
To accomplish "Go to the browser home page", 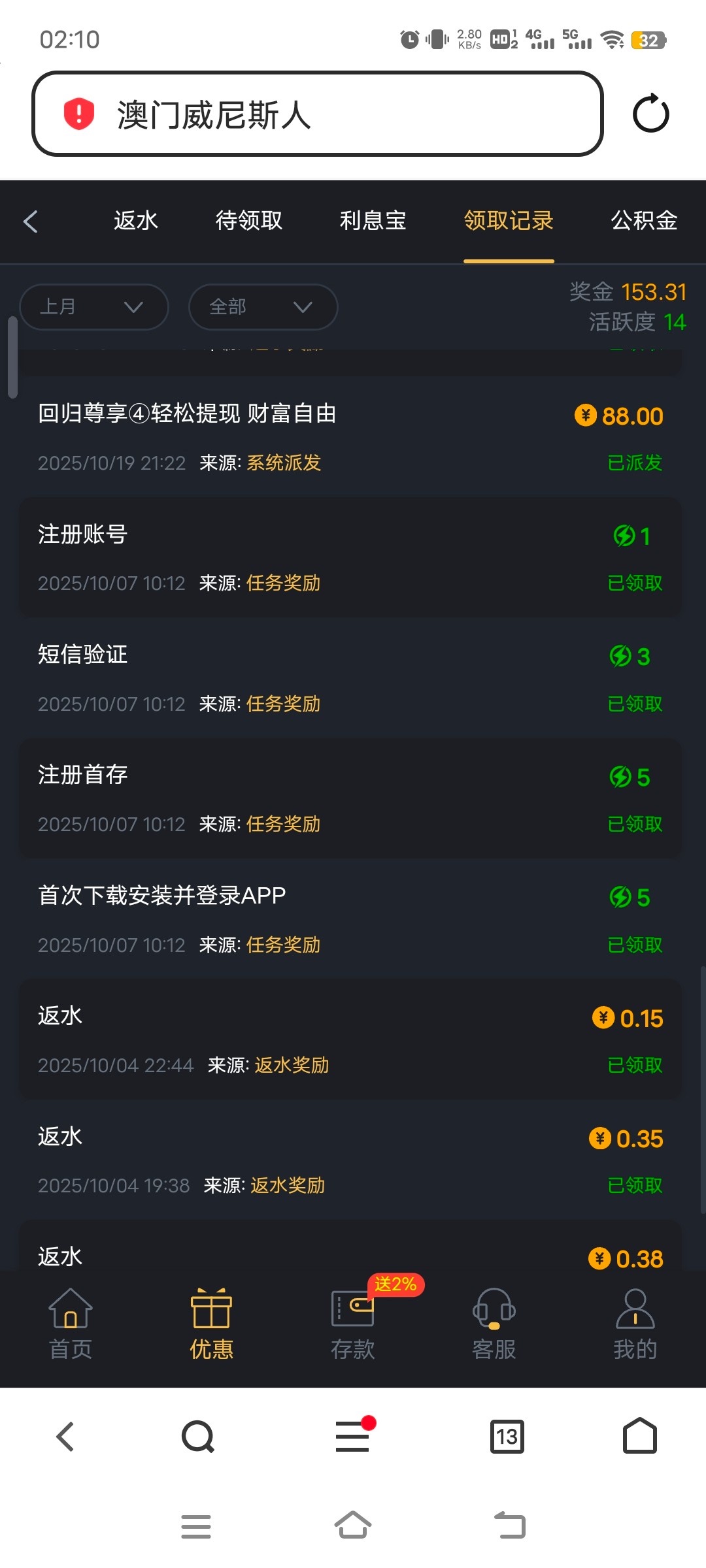I will coord(639,1436).
